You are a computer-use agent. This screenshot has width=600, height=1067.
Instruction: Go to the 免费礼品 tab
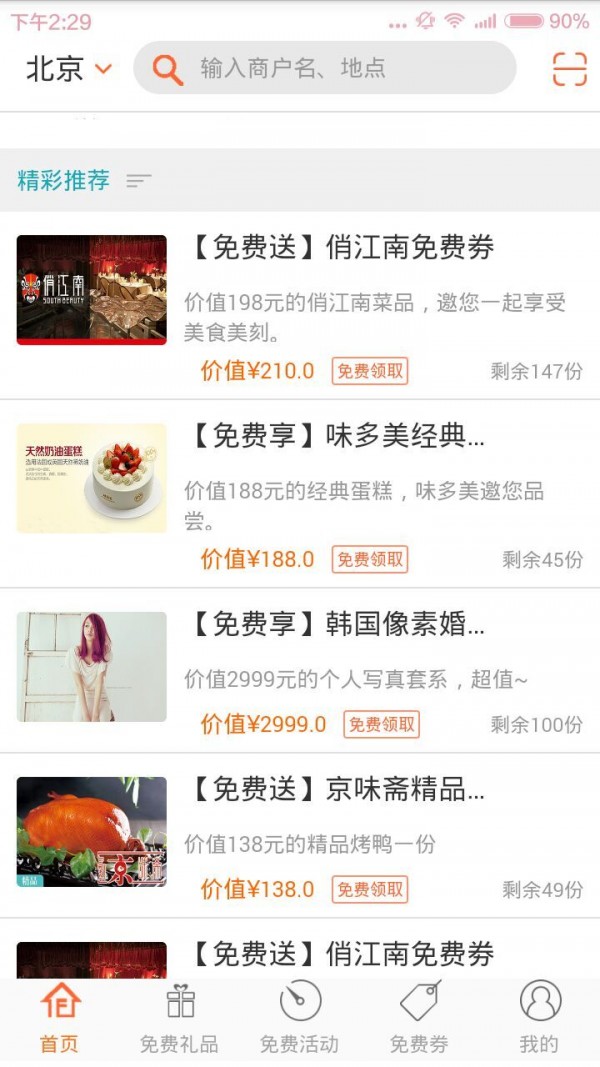point(180,1018)
